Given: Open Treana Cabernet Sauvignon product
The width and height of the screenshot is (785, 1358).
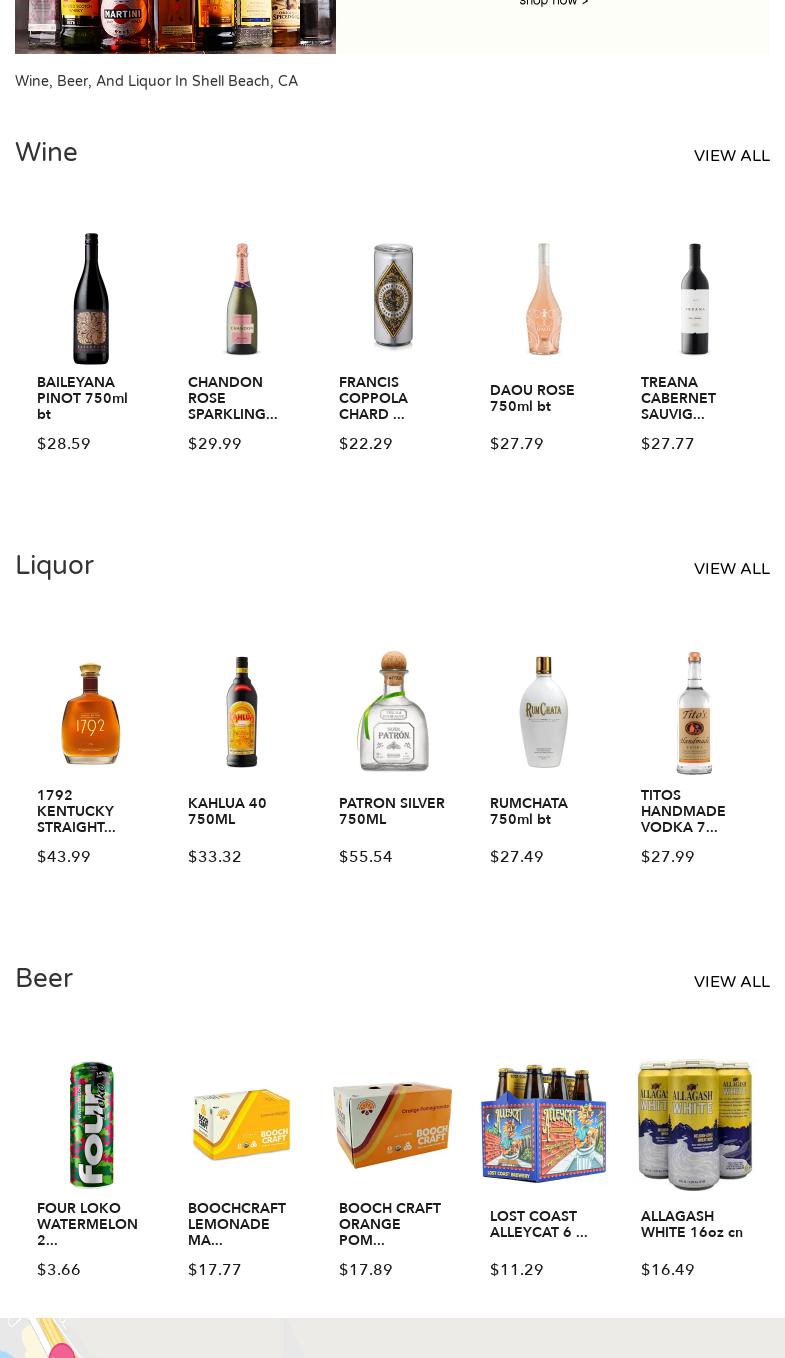Looking at the screenshot, I should tap(694, 300).
